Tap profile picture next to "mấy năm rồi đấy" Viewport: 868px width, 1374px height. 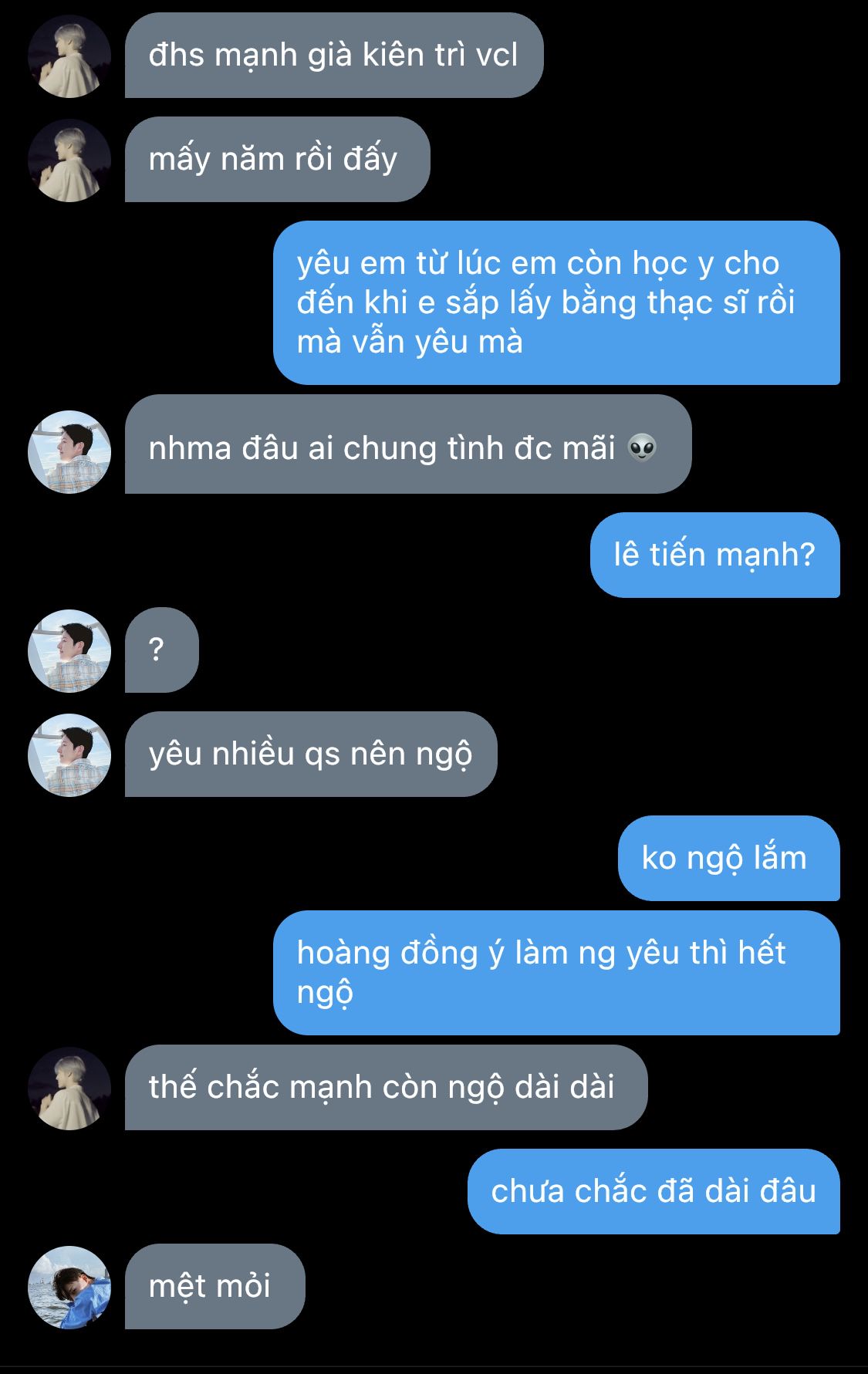(x=69, y=160)
